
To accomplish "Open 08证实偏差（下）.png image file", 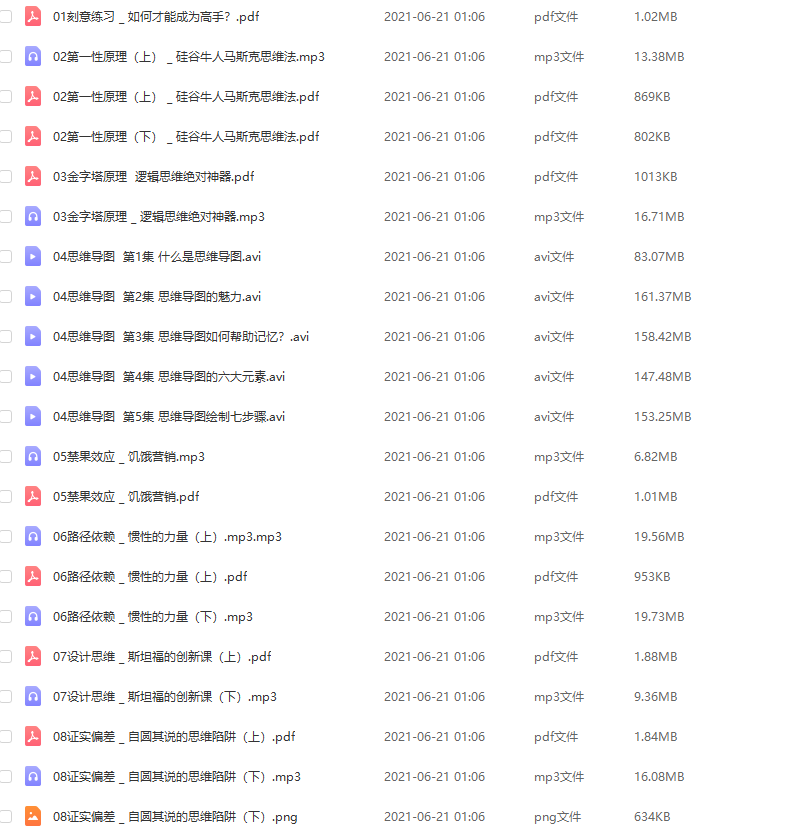I will [174, 817].
